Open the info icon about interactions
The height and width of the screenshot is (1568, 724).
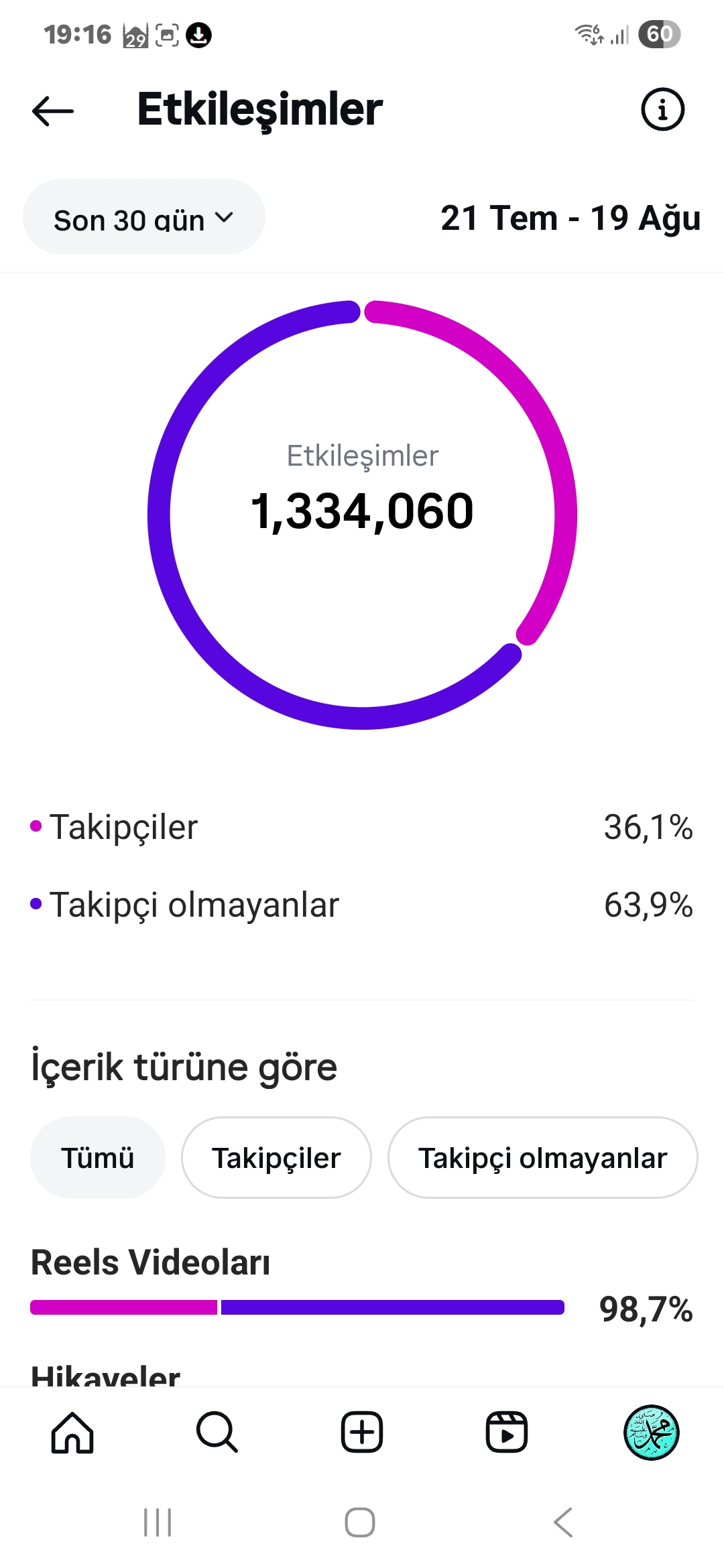coord(662,109)
